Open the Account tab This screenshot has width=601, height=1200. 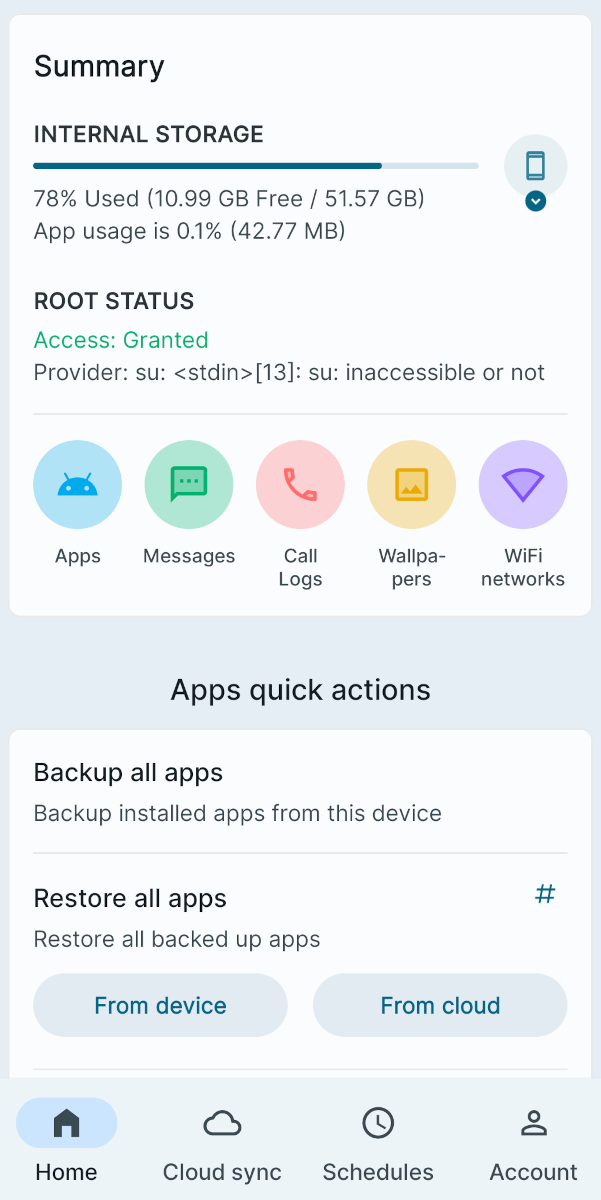tap(533, 1144)
